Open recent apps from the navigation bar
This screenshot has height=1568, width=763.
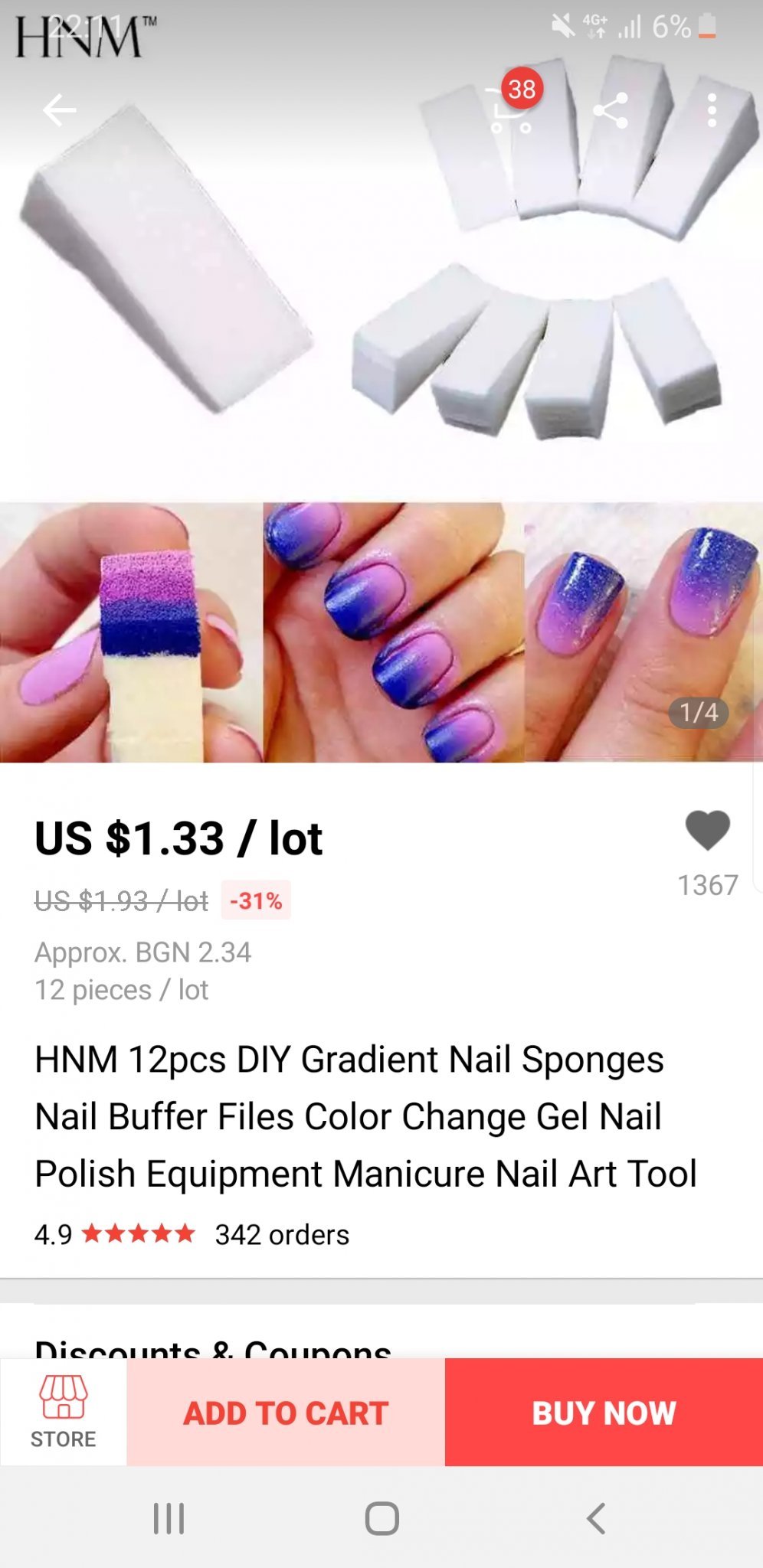point(169,1518)
